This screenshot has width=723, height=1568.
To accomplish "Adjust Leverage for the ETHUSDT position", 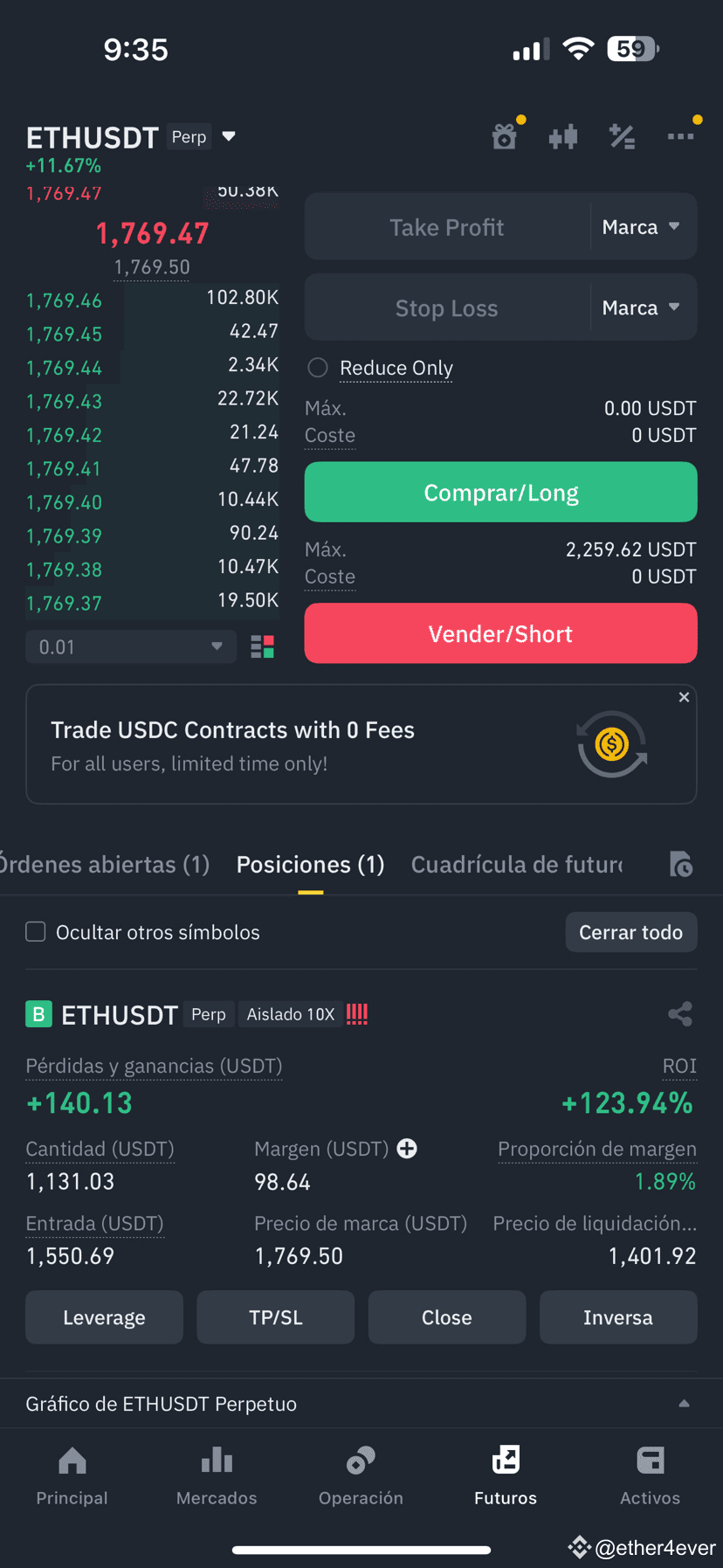I will click(x=104, y=1317).
